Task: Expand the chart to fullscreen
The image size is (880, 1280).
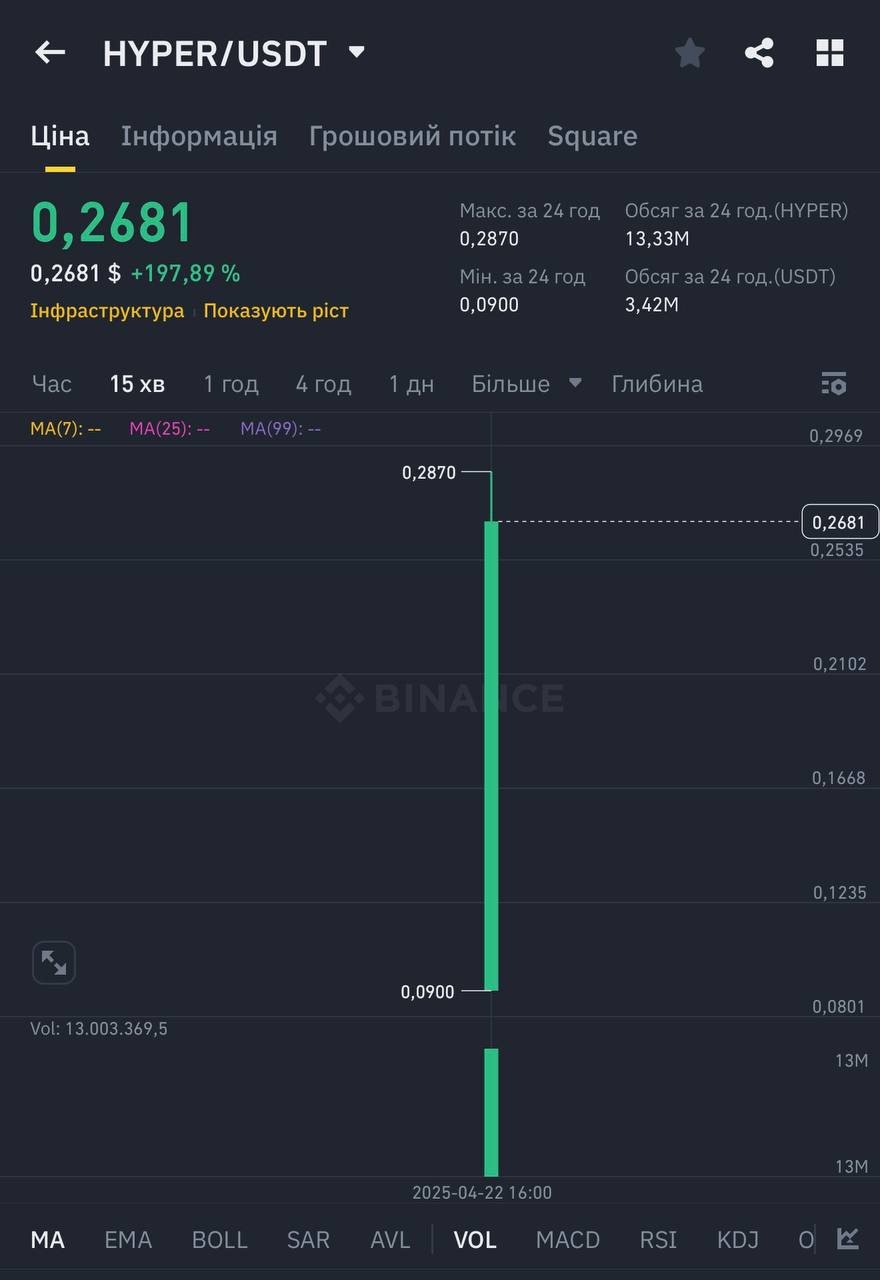Action: [54, 963]
